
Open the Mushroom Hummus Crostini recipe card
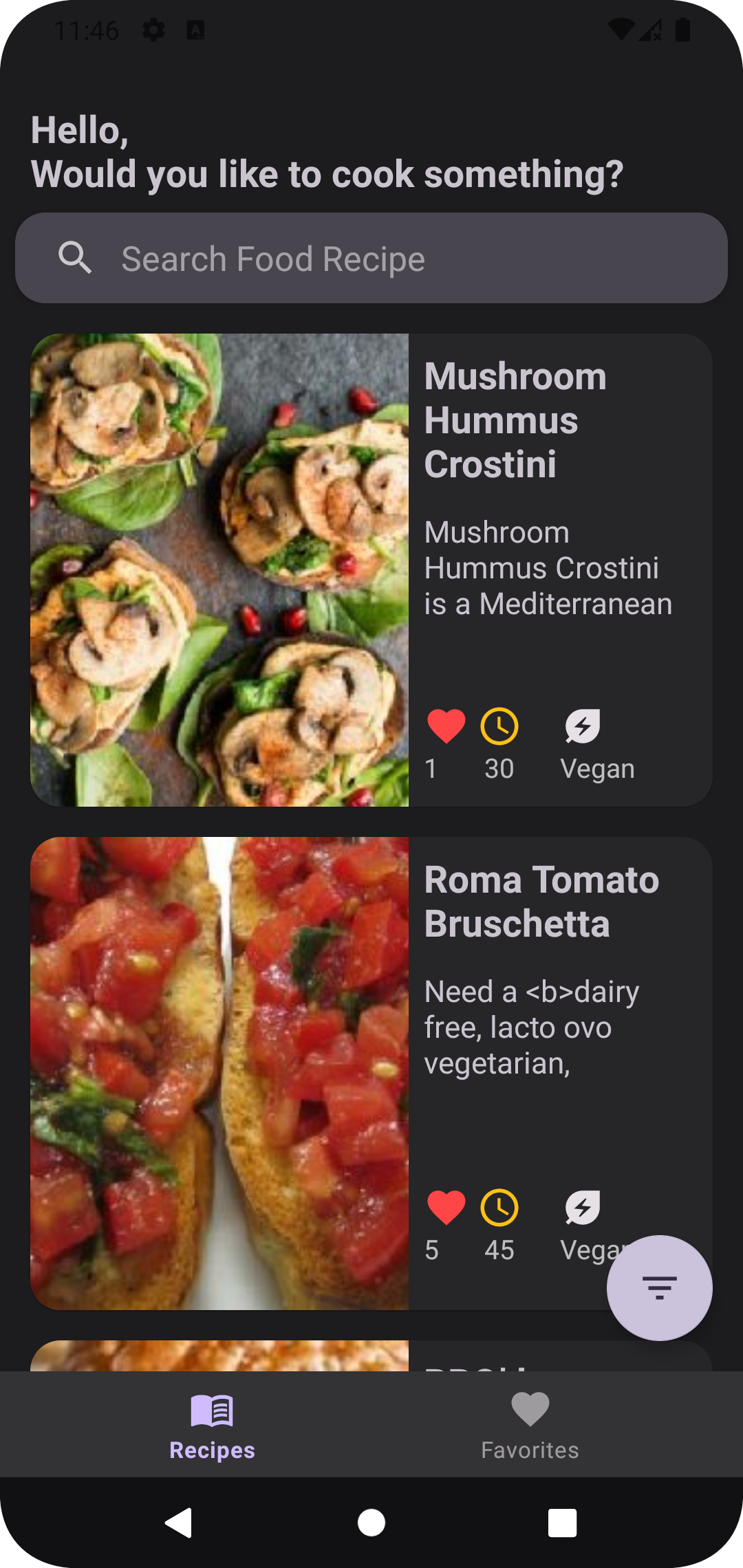click(x=371, y=569)
